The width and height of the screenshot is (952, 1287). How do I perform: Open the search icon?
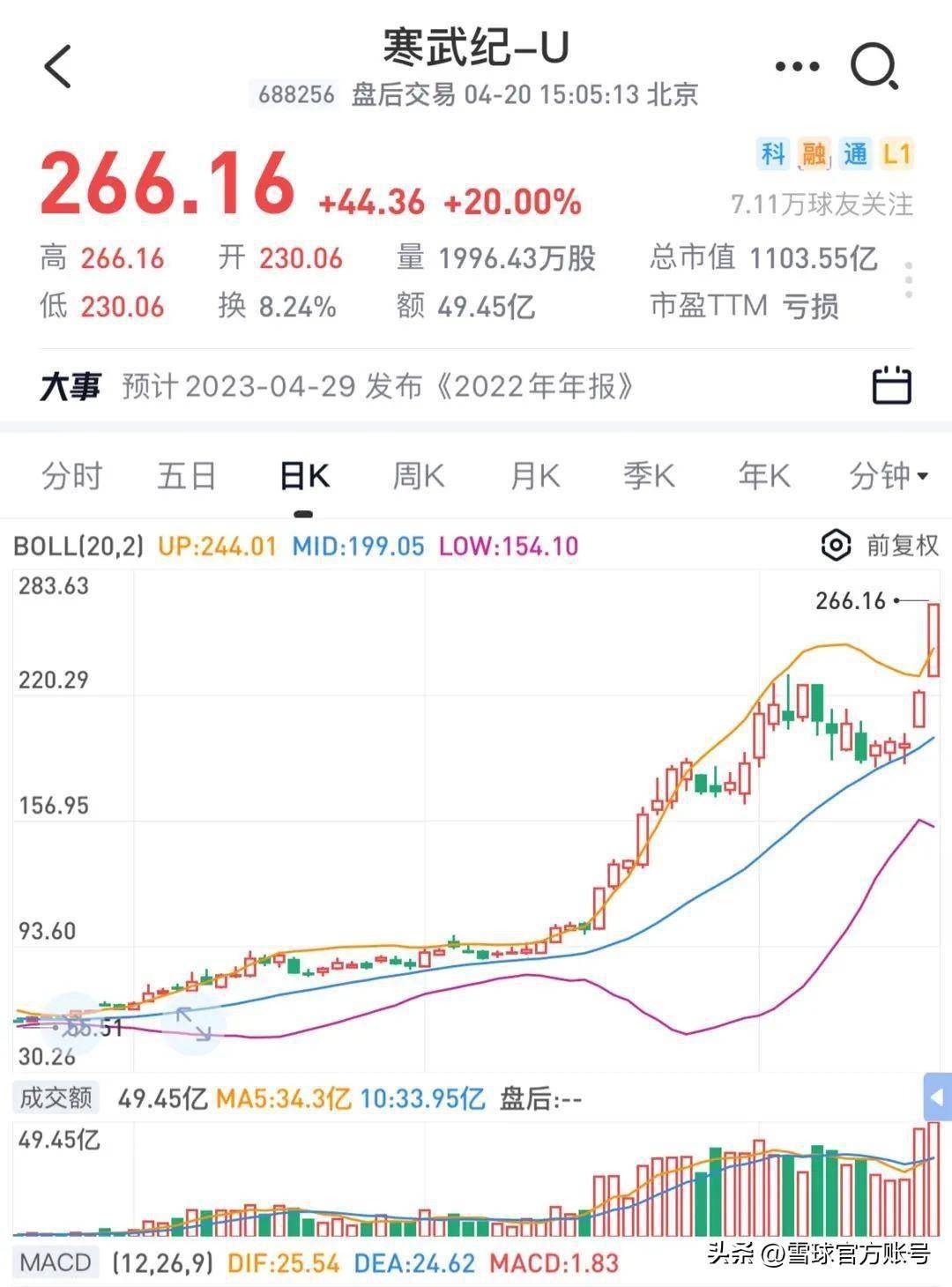(x=874, y=66)
